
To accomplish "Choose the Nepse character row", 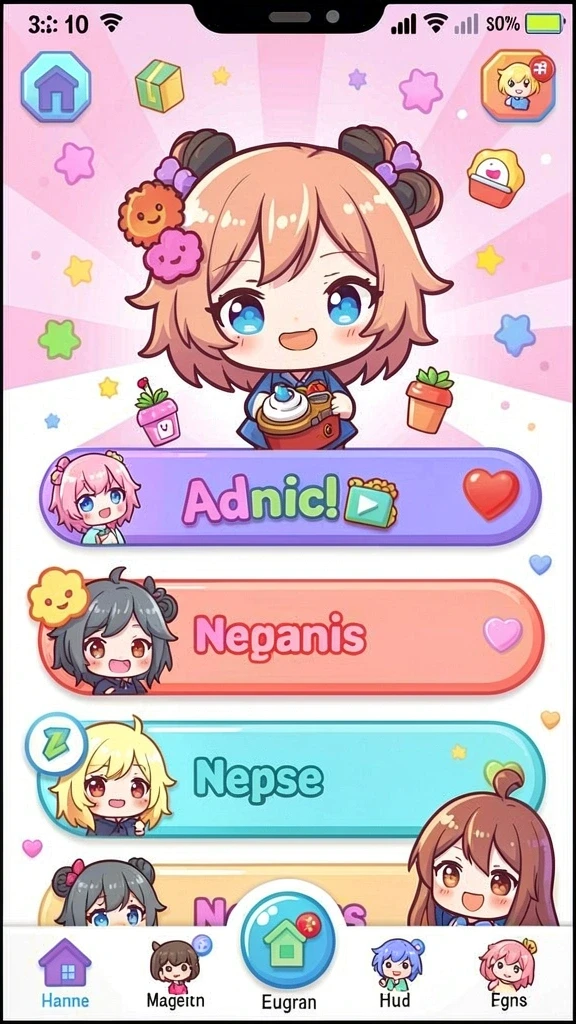I will tap(291, 778).
